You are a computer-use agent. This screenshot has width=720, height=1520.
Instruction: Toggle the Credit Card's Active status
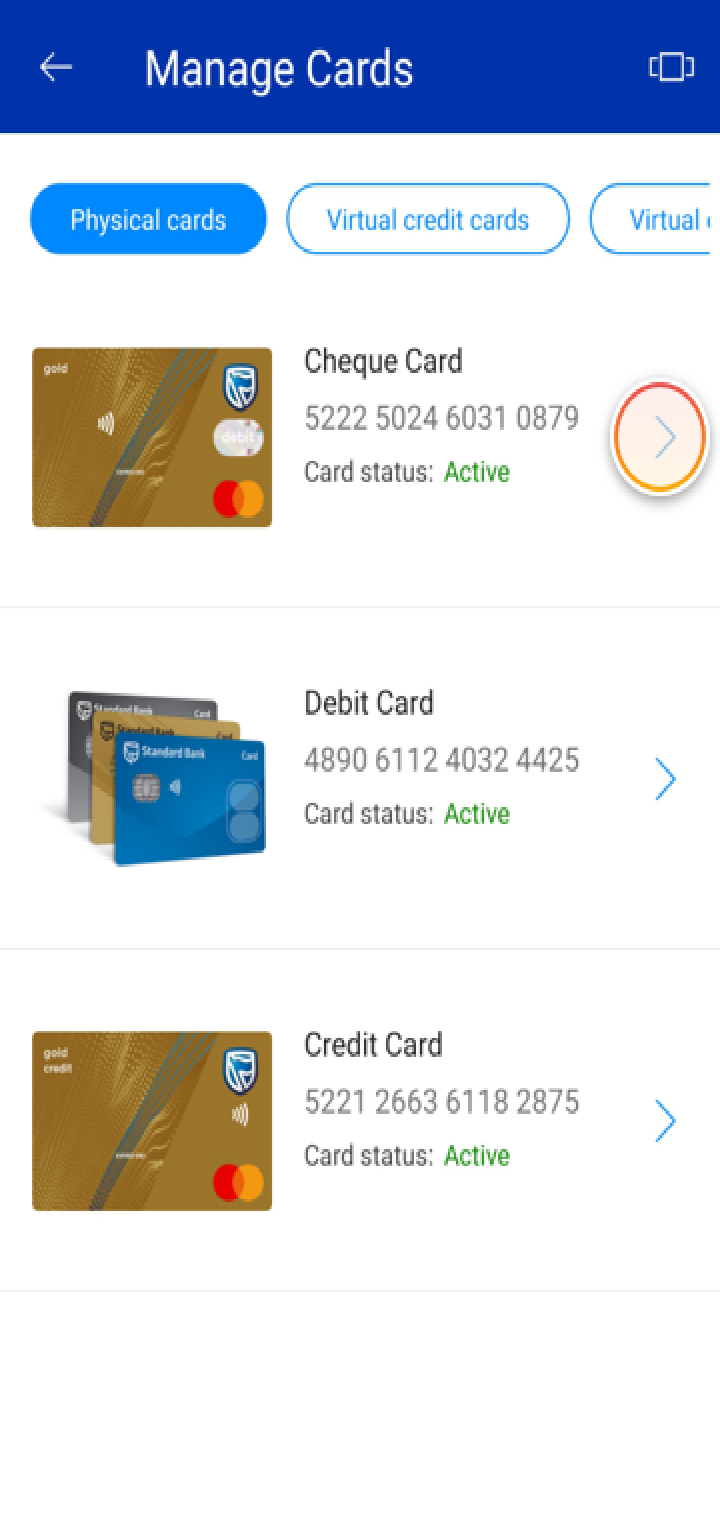pos(477,1155)
